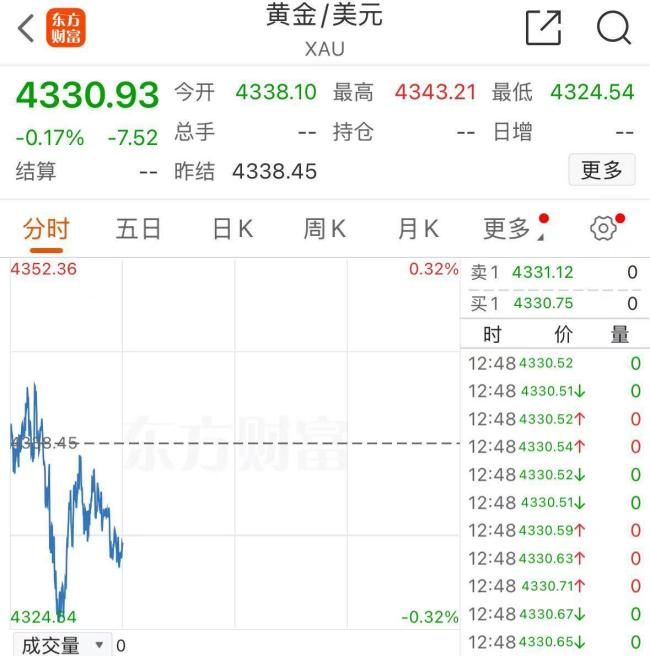Open chart settings gear icon

pos(603,229)
